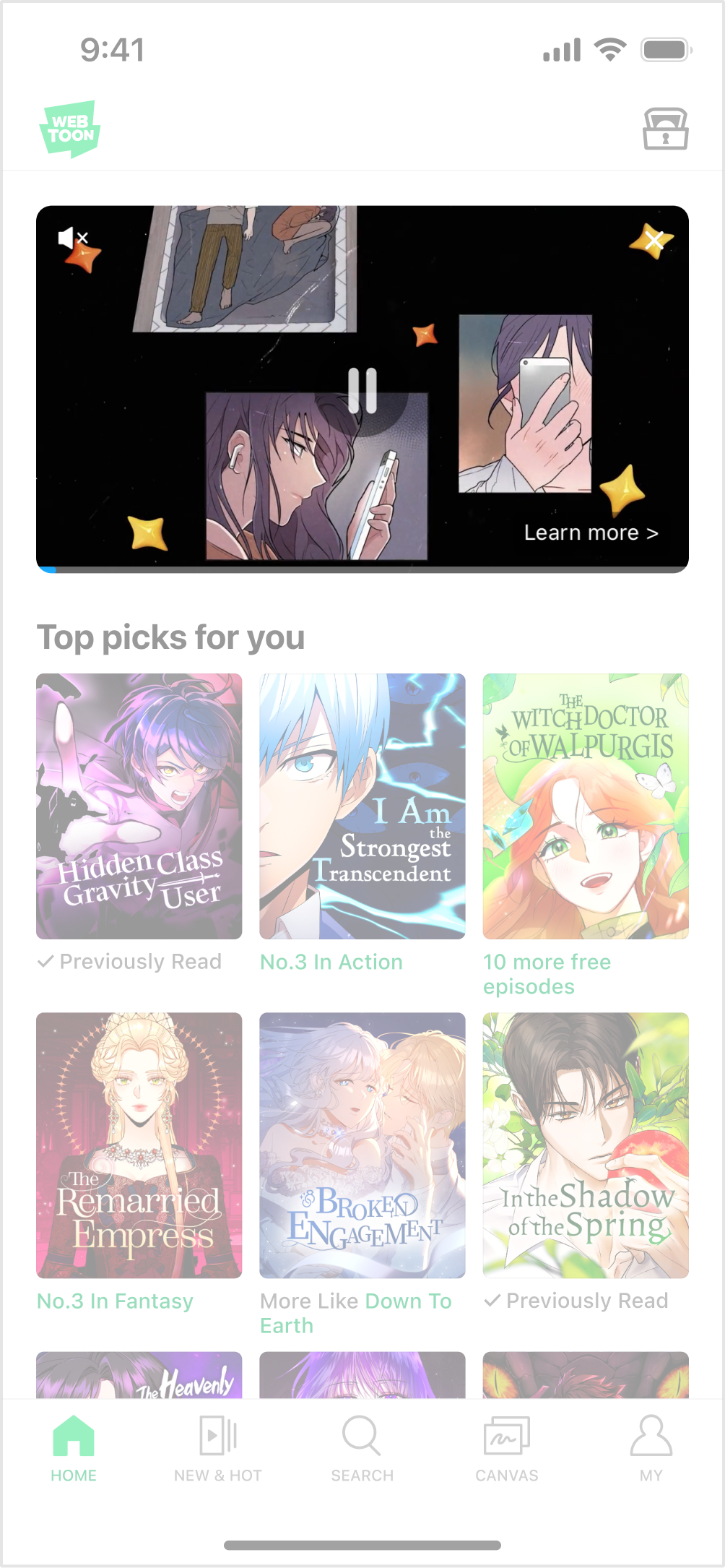725x1568 pixels.
Task: Open The Witch Doctor of Walpurgis
Action: [586, 806]
